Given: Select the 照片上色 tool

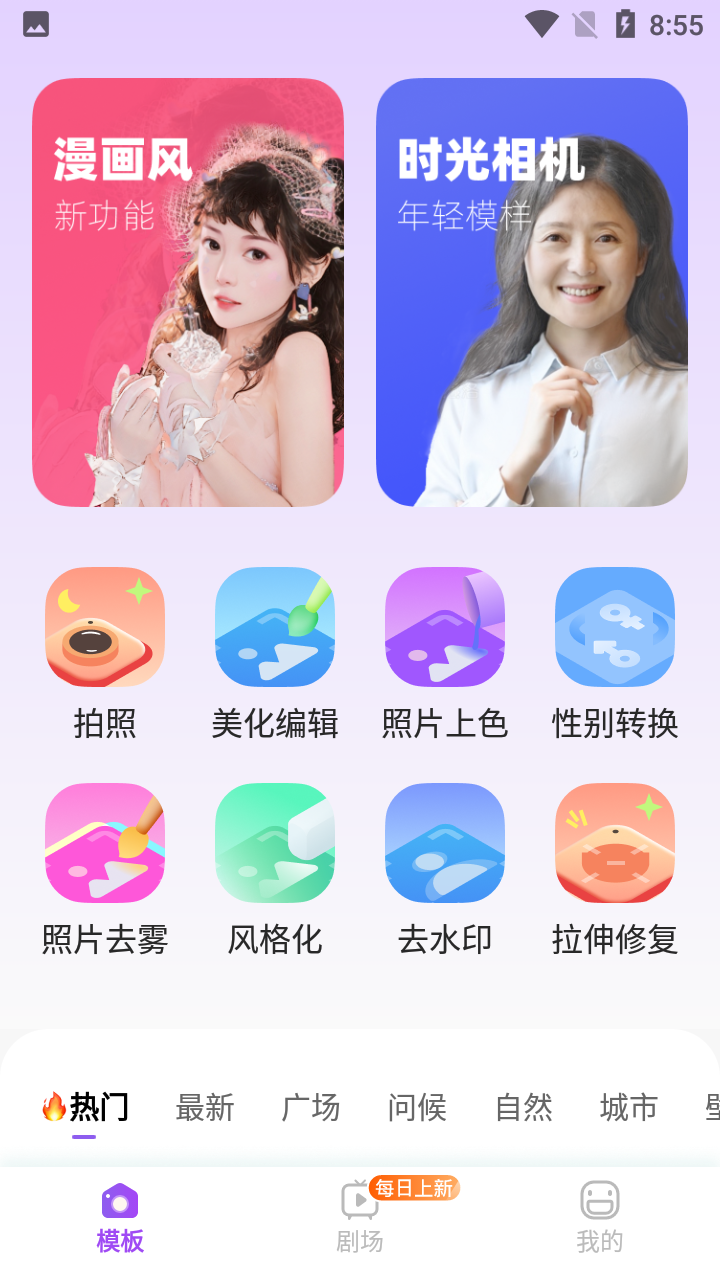Looking at the screenshot, I should [445, 654].
